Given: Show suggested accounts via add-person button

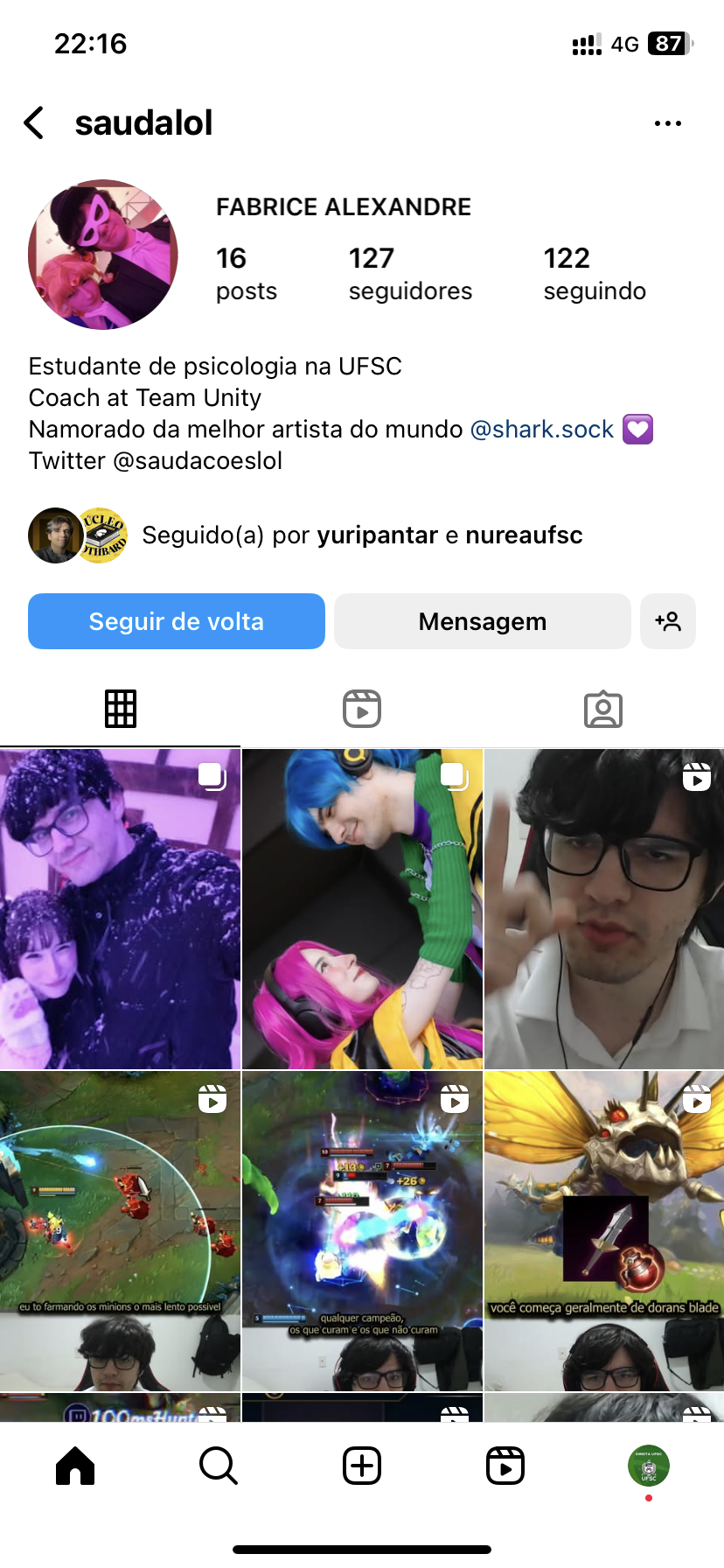Looking at the screenshot, I should click(x=667, y=621).
